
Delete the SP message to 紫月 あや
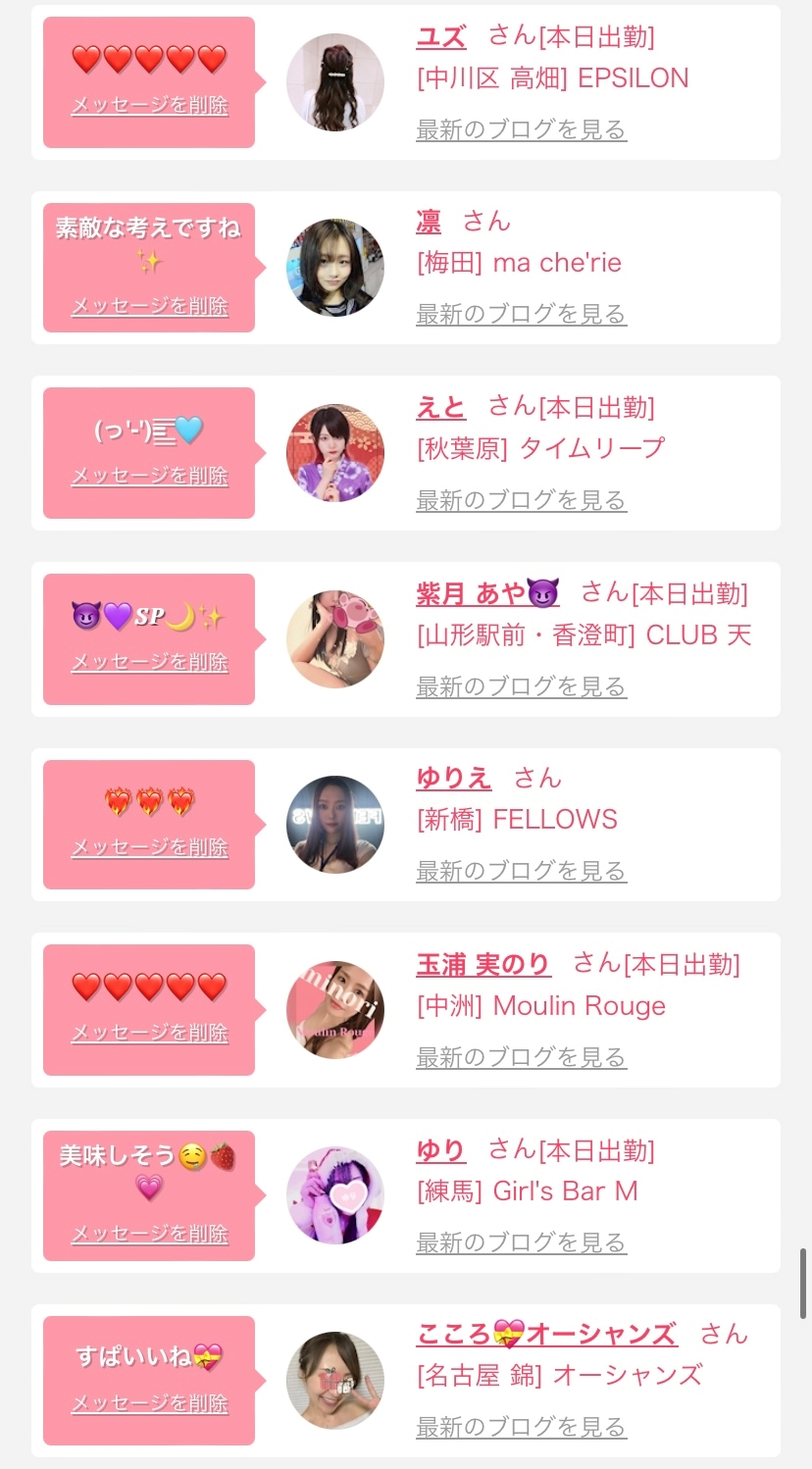click(149, 663)
